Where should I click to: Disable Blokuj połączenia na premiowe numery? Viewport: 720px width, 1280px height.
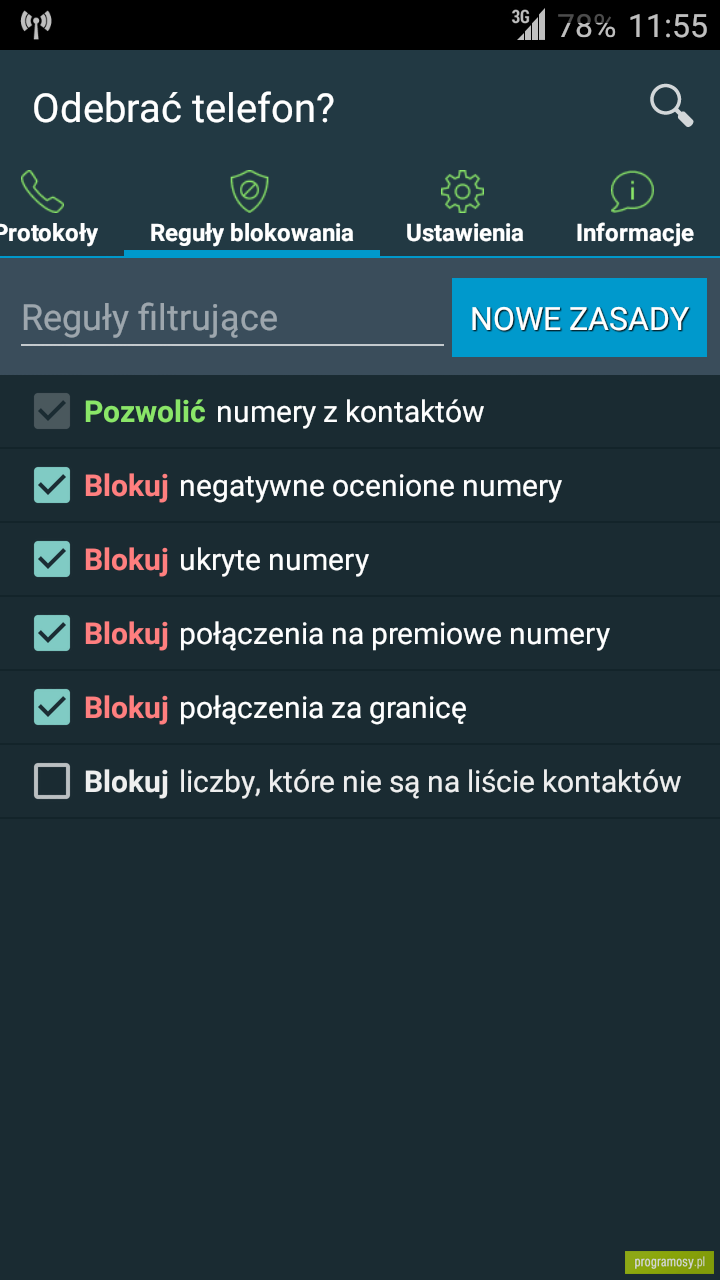point(52,633)
